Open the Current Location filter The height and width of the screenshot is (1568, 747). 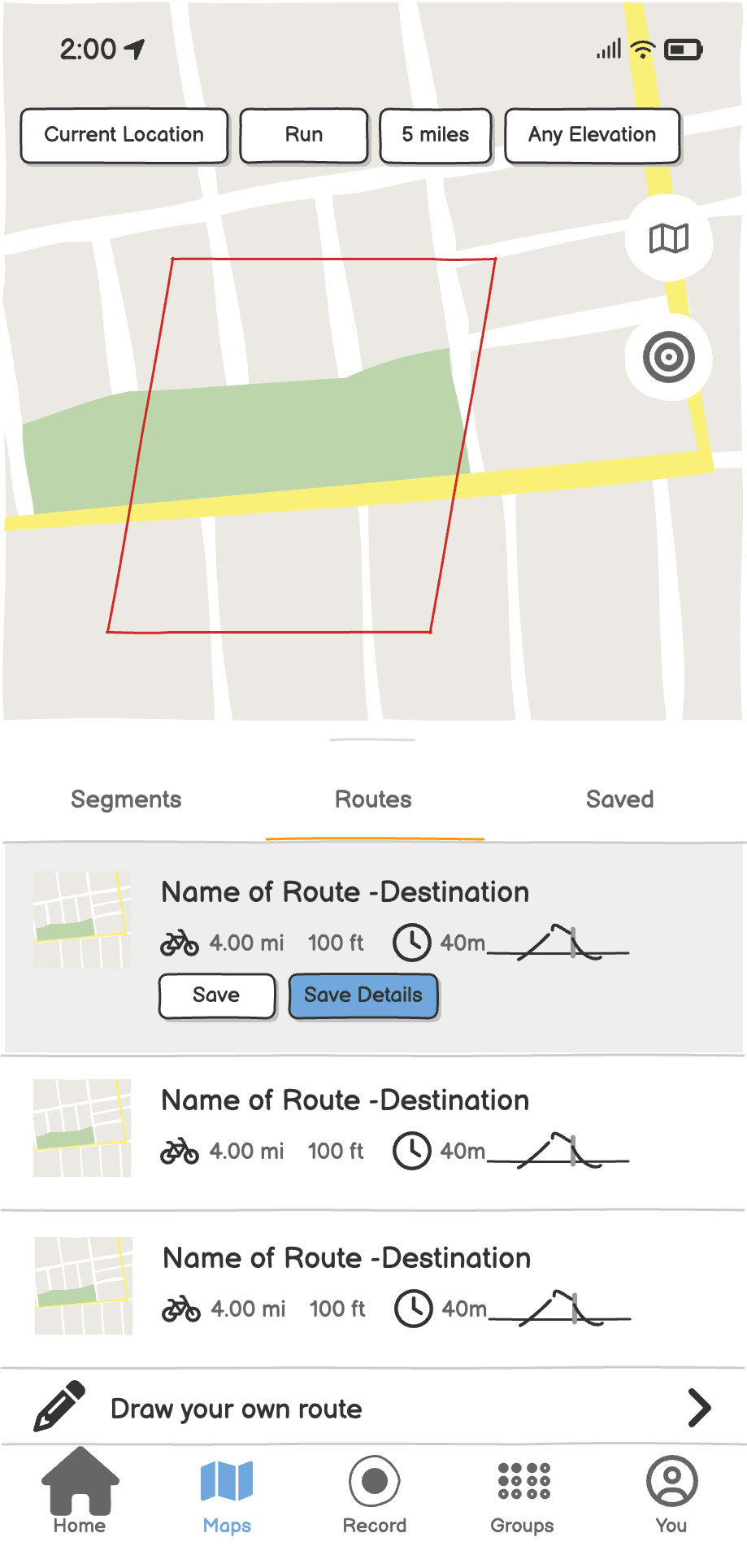click(124, 135)
